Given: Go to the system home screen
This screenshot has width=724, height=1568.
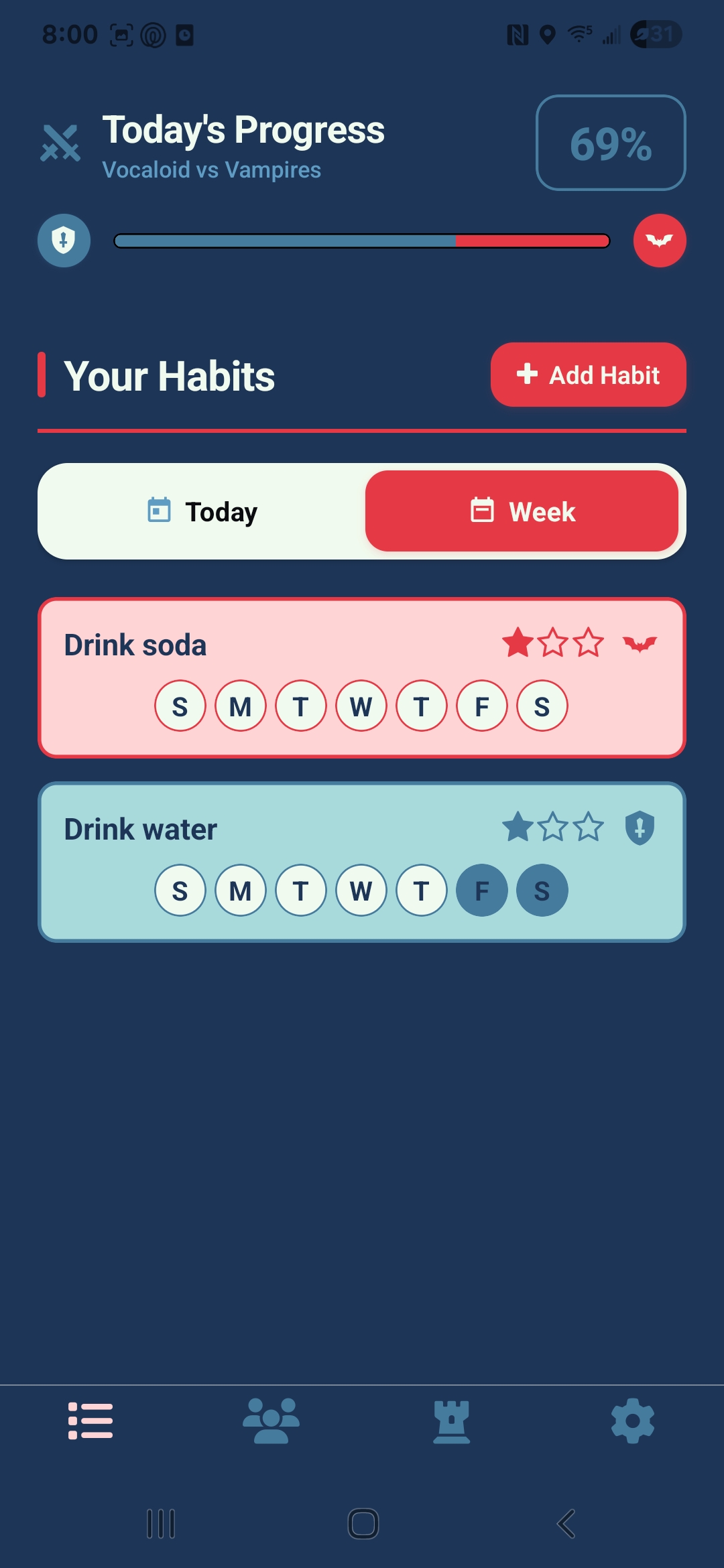Looking at the screenshot, I should [x=363, y=1524].
